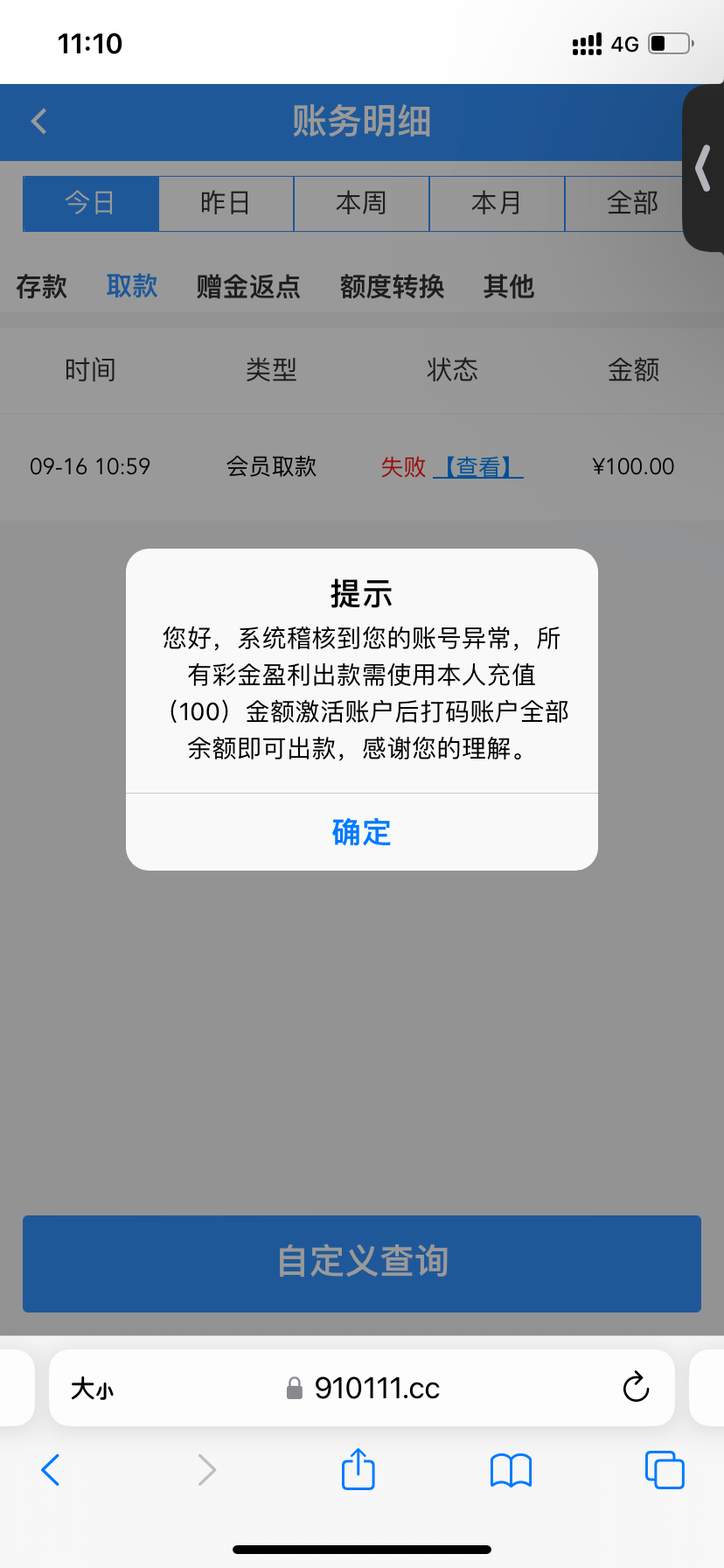
Task: Show records for 本周
Action: point(361,203)
